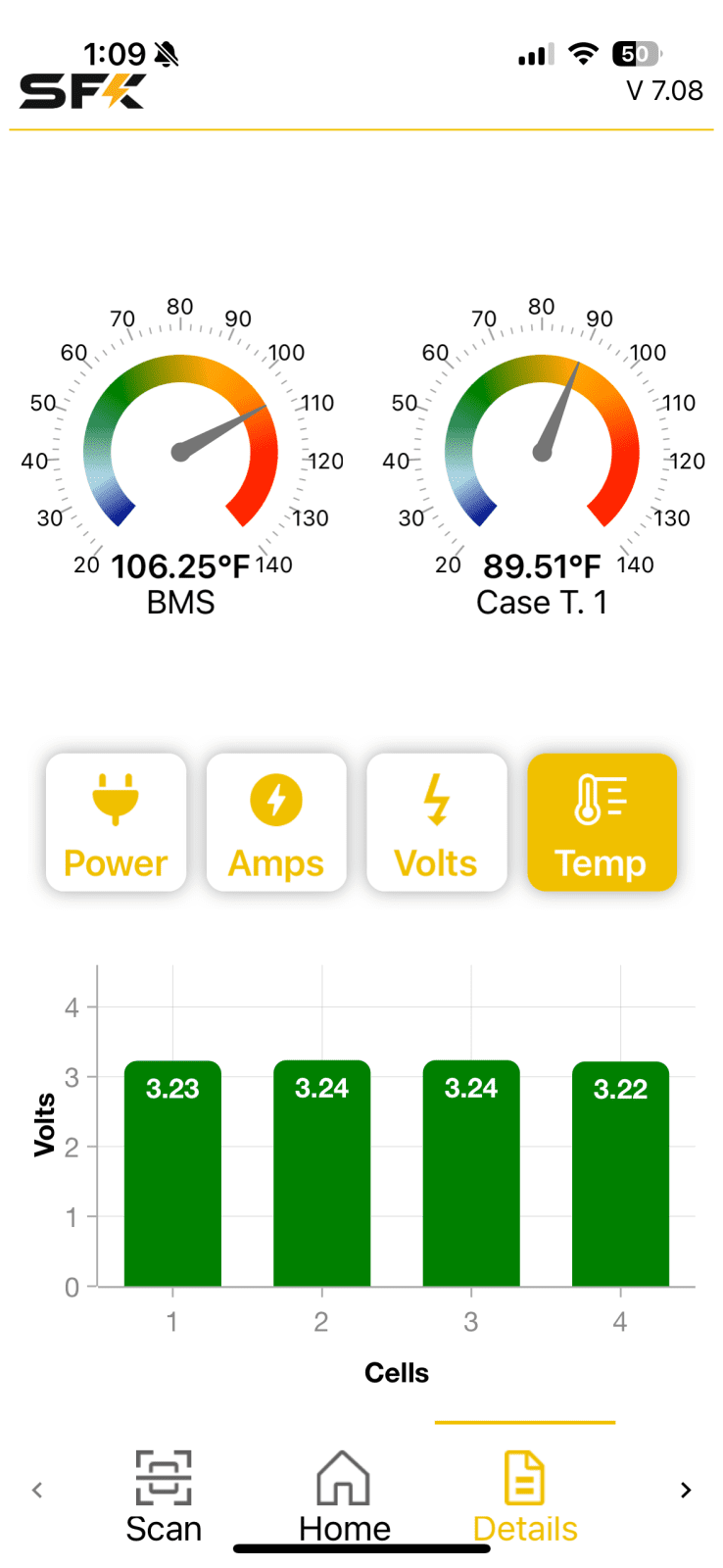This screenshot has height=1568, width=723.
Task: Open the Details tab
Action: coord(525,1497)
